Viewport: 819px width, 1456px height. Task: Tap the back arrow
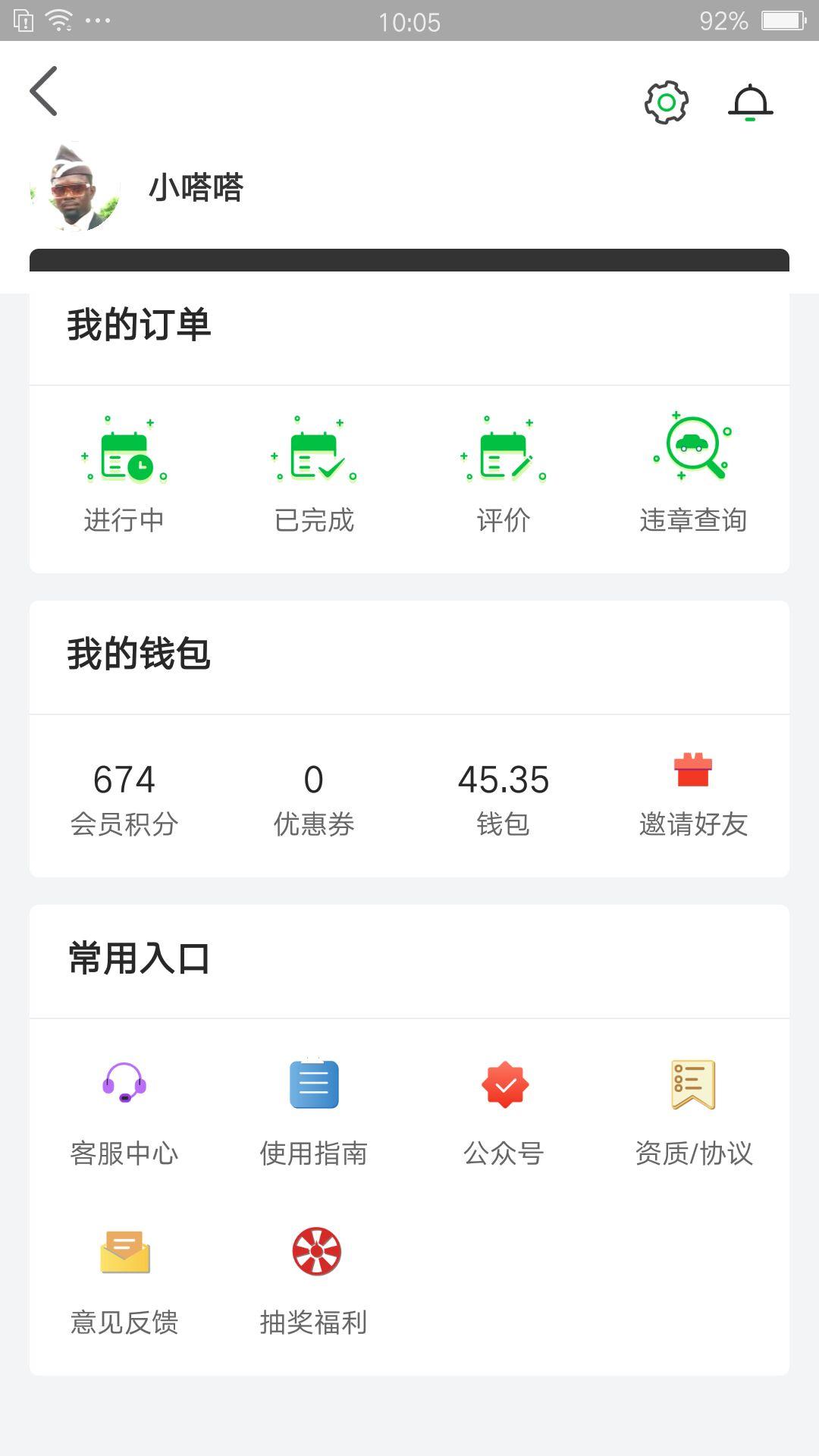click(43, 90)
